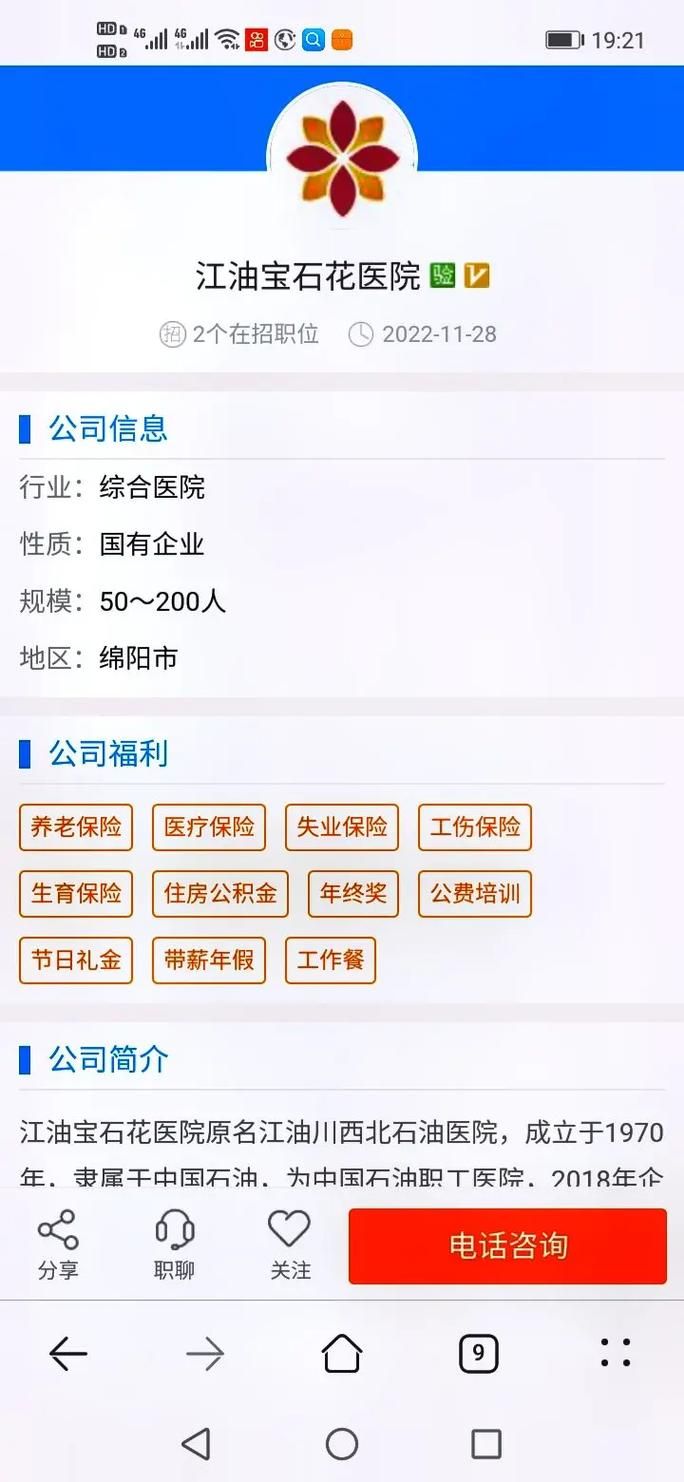Screen dimensions: 684x1482
Task: Open the browser four-dot menu
Action: click(x=615, y=1353)
